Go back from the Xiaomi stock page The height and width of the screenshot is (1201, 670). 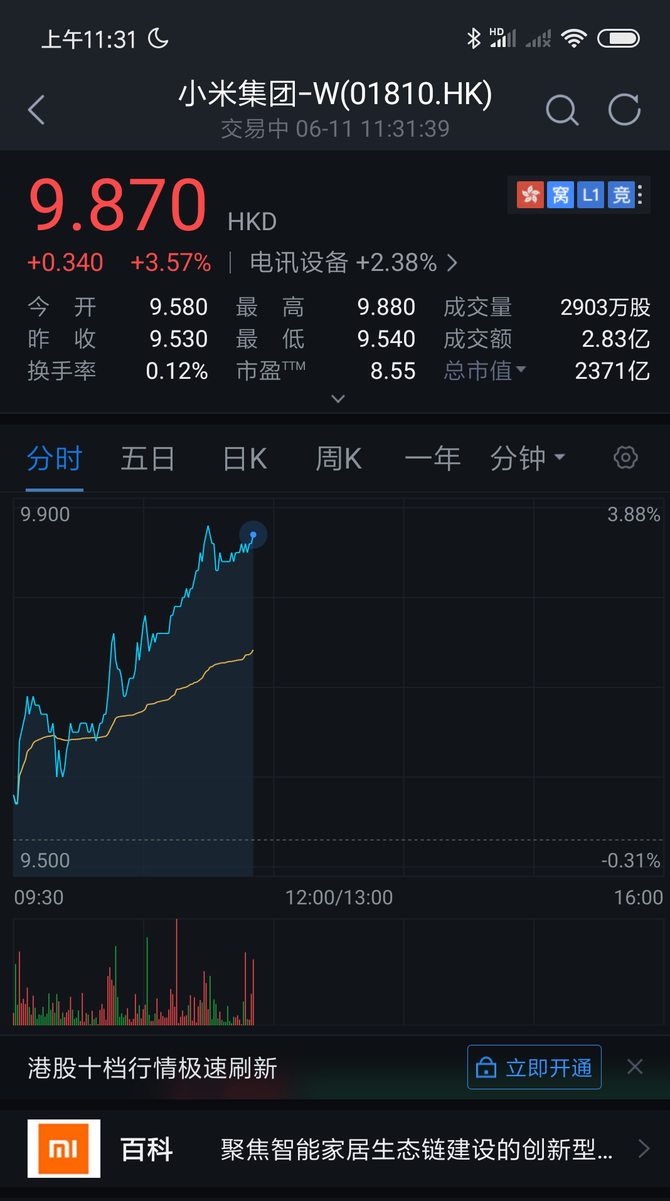tap(37, 110)
